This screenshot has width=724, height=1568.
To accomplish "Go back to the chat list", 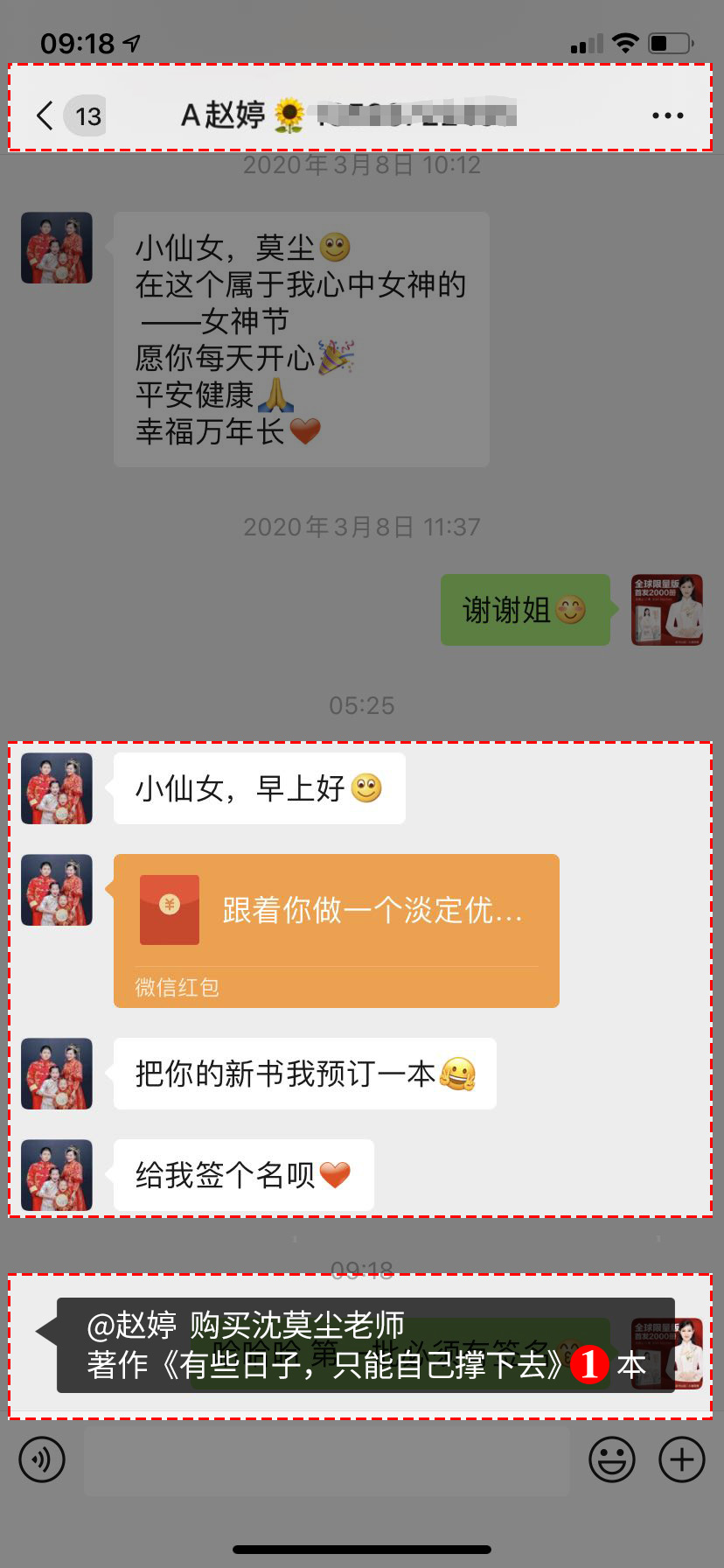I will (45, 115).
